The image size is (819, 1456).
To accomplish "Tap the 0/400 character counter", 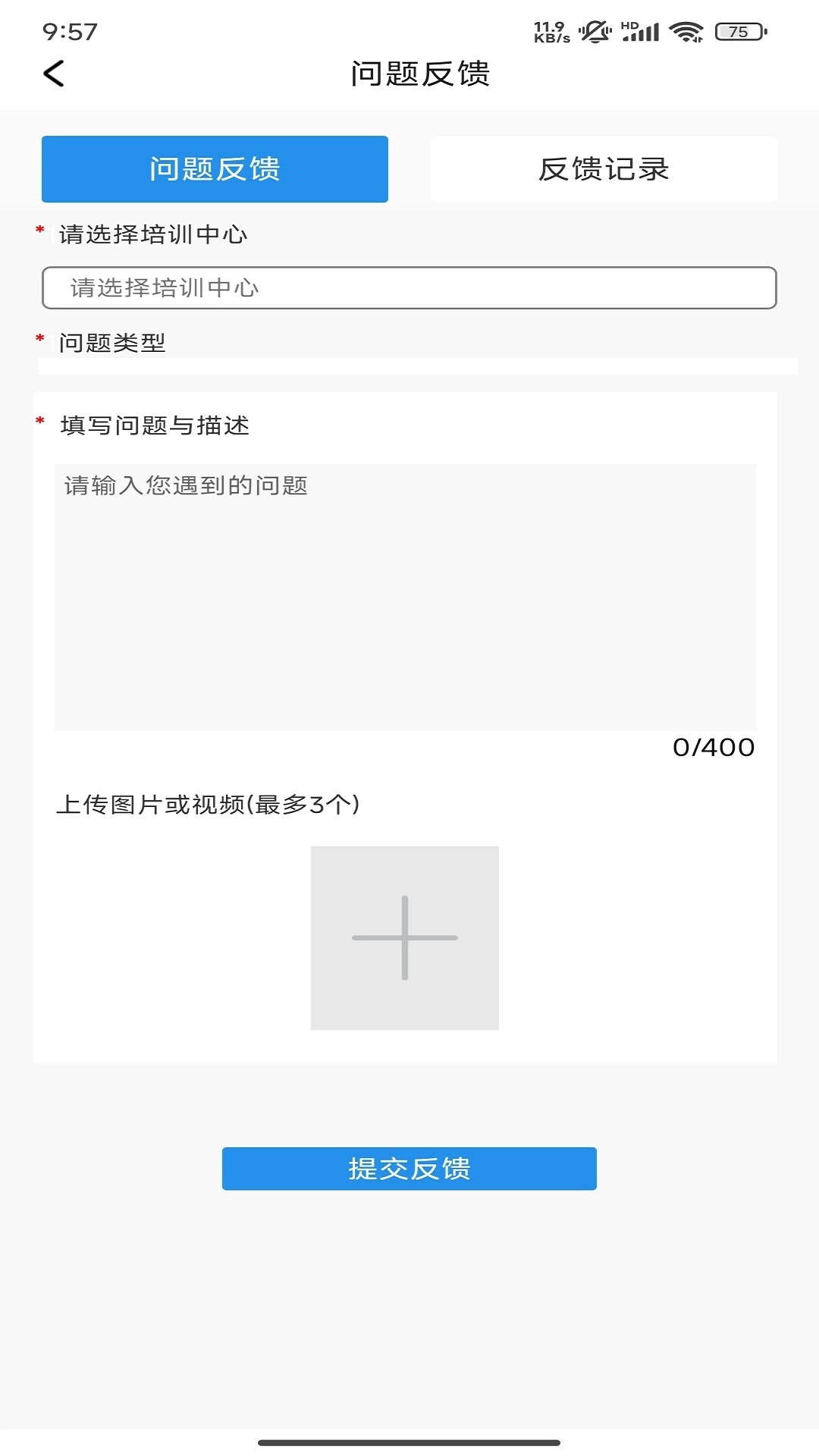I will [714, 747].
